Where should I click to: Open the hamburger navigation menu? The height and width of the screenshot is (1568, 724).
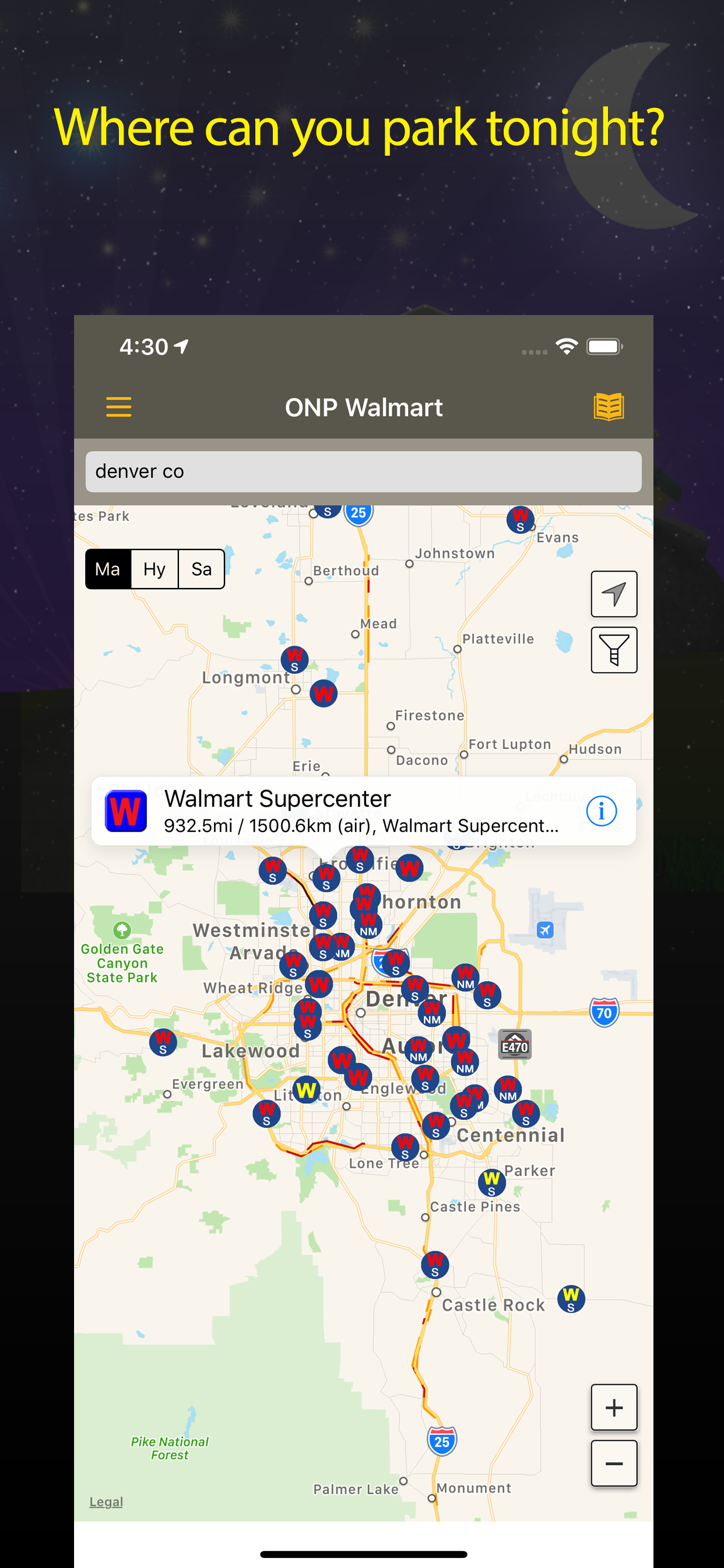[119, 407]
